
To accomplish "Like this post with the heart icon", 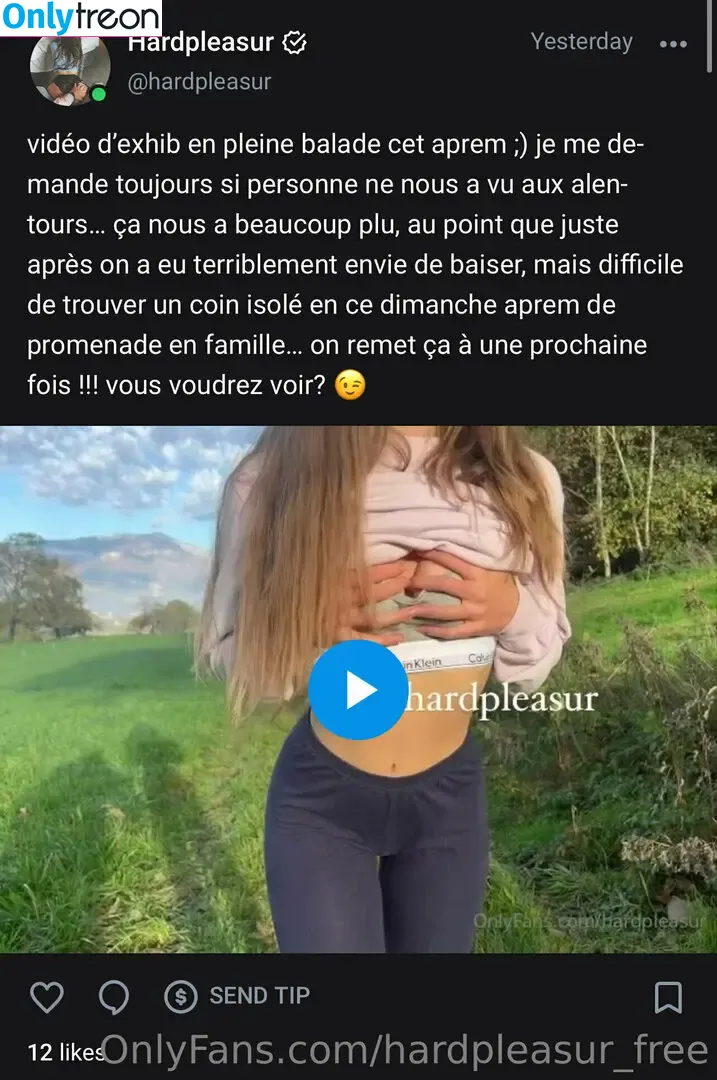I will 46,996.
